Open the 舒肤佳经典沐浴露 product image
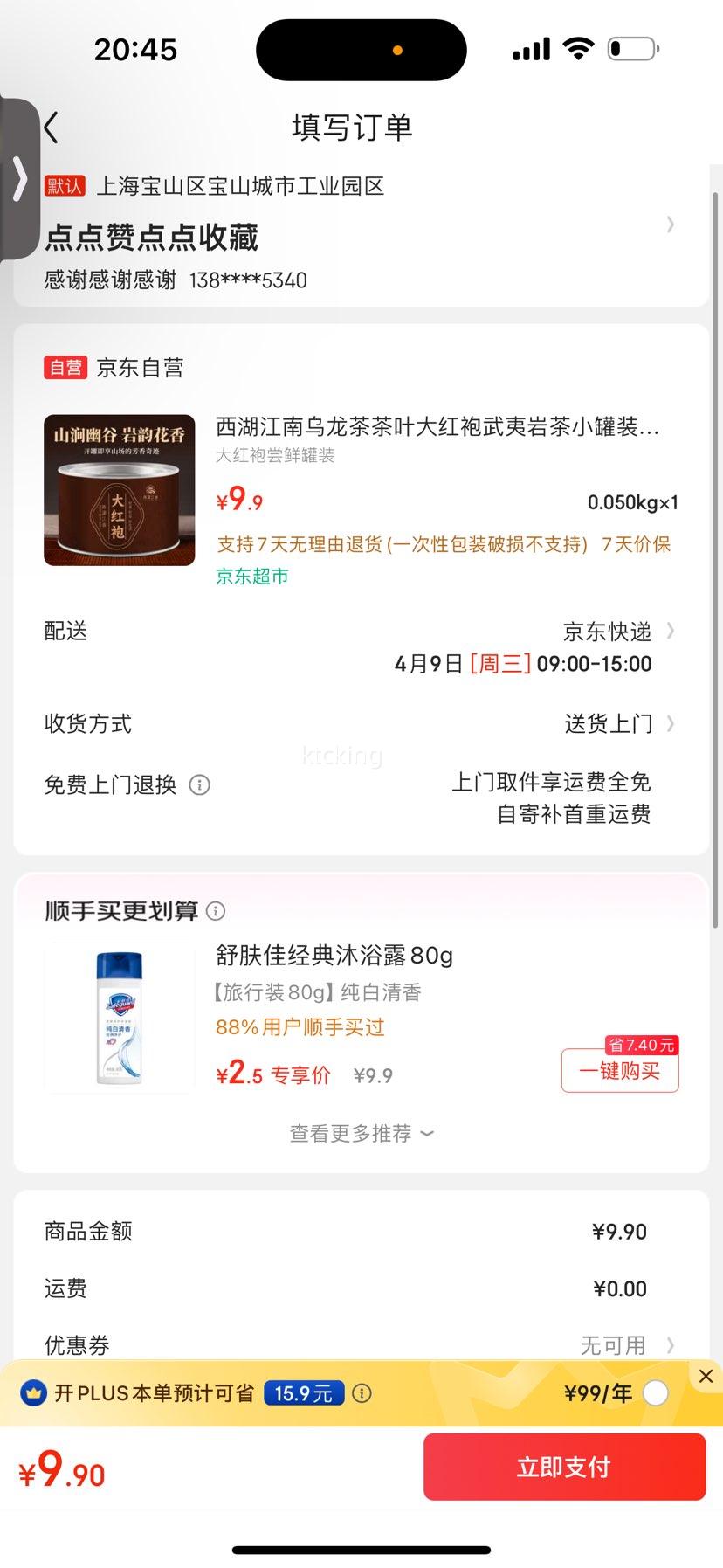The image size is (723, 1568). coord(120,1018)
